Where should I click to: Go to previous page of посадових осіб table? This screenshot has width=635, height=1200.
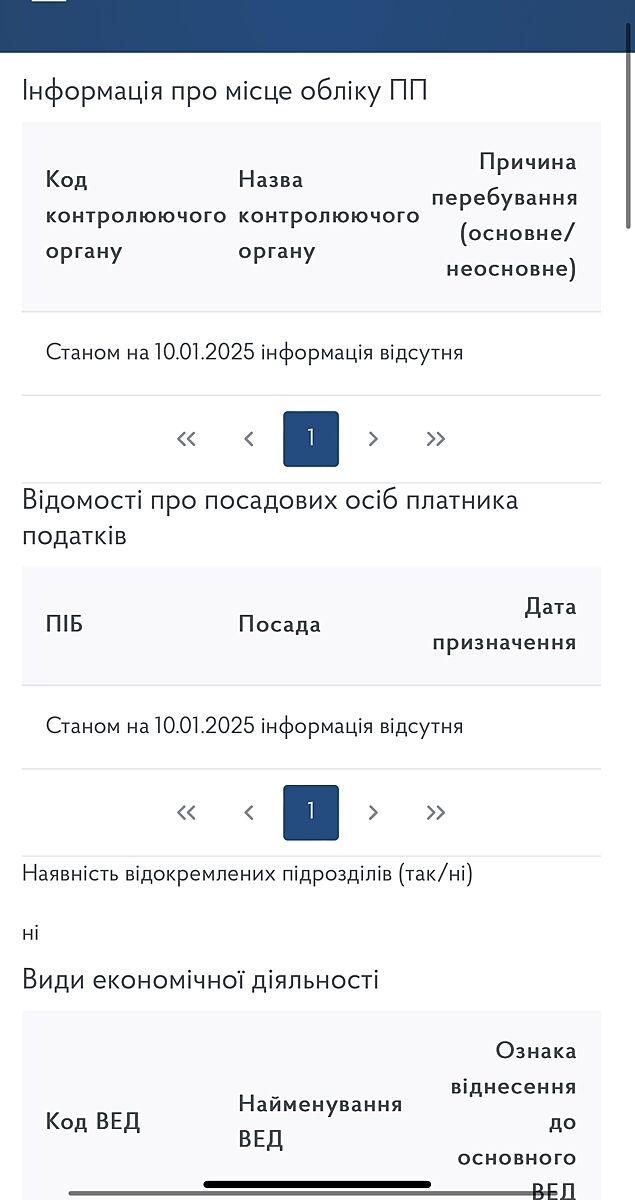pos(249,813)
